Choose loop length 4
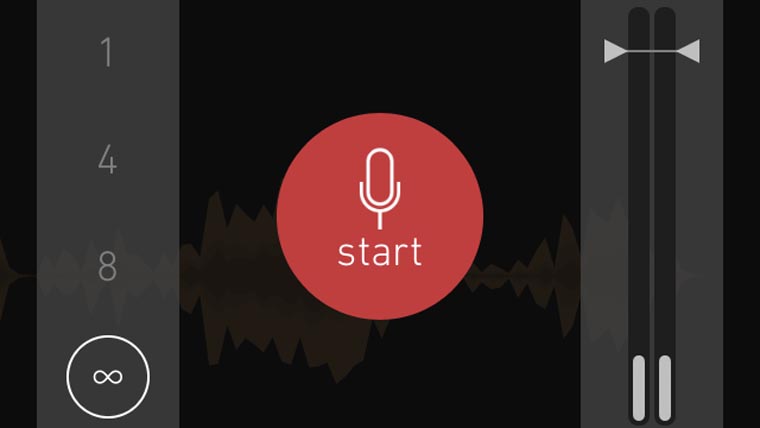Screen dimensions: 760x428 [x=107, y=160]
